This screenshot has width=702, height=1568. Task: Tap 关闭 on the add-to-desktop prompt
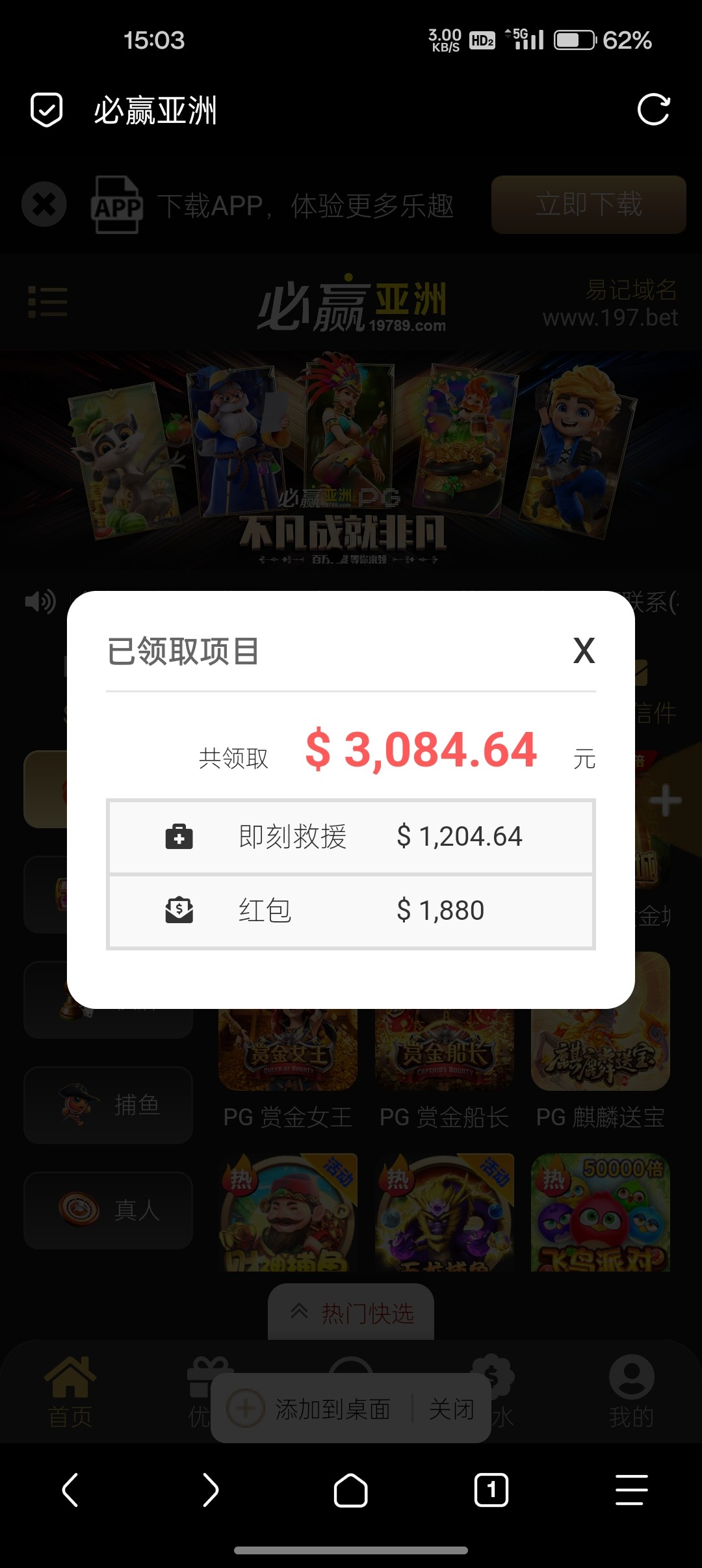[451, 1409]
